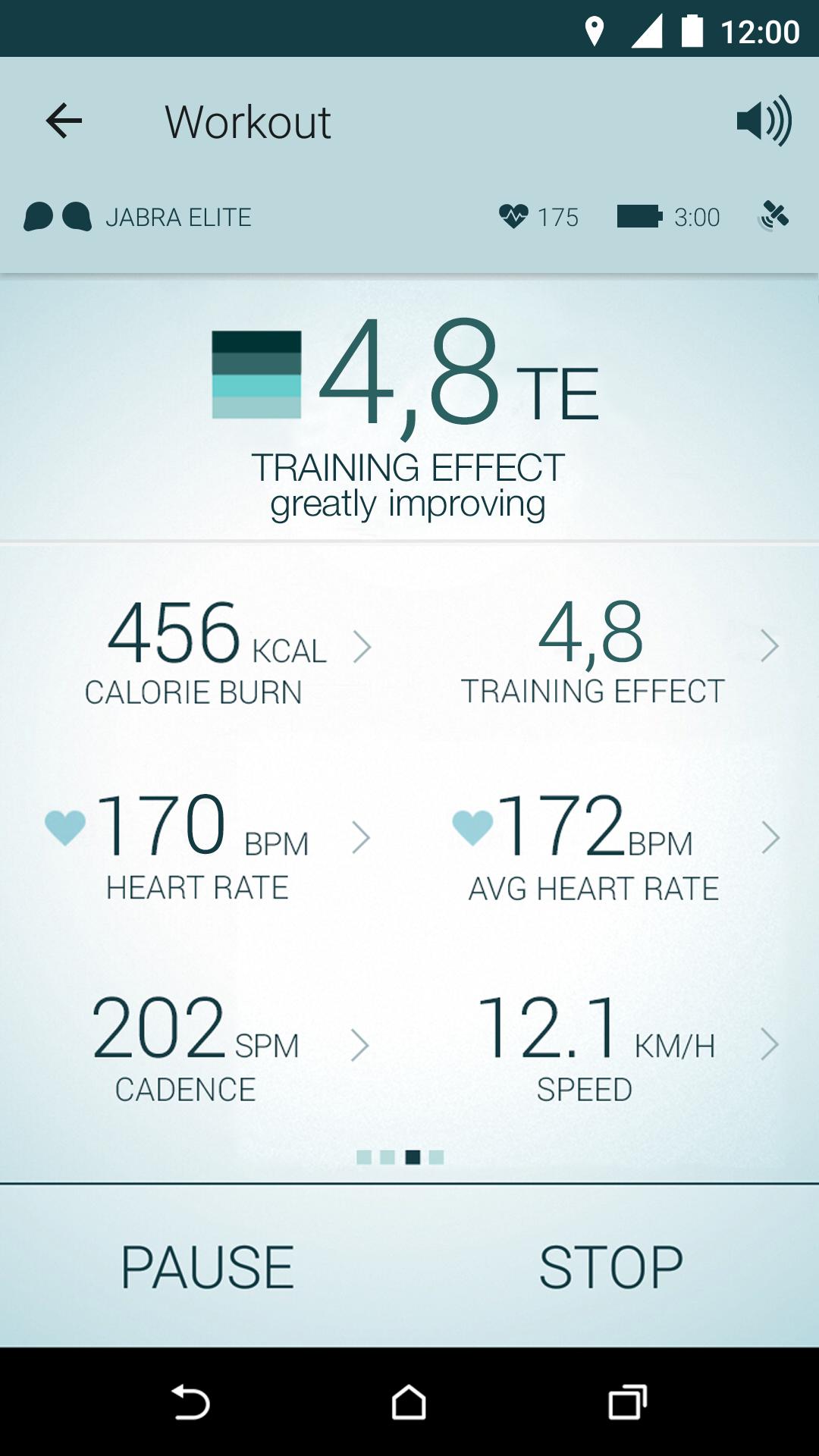Screen dimensions: 819x1456
Task: Open the 4,8 Training Effect tile
Action: point(607,651)
